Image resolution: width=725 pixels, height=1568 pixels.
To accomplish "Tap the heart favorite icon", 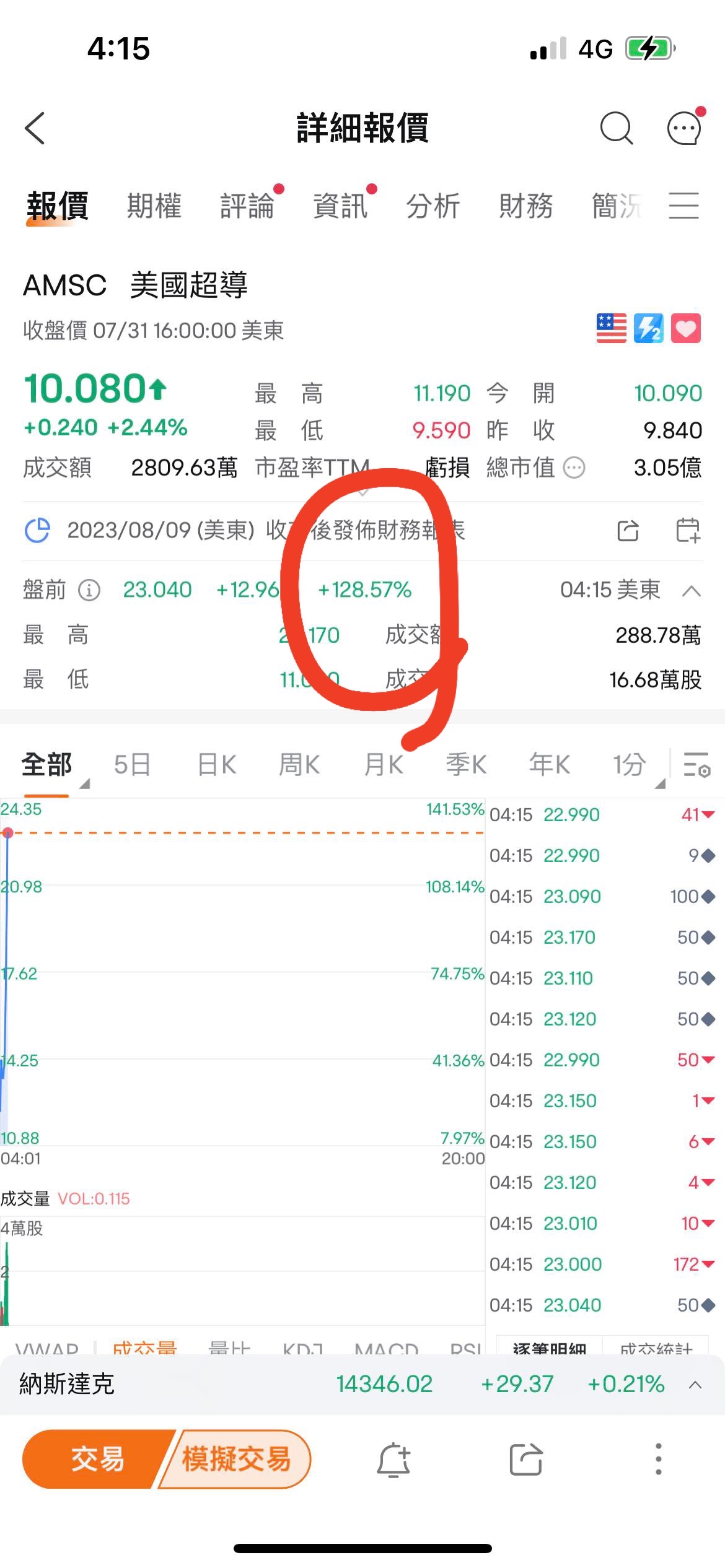I will click(x=685, y=328).
